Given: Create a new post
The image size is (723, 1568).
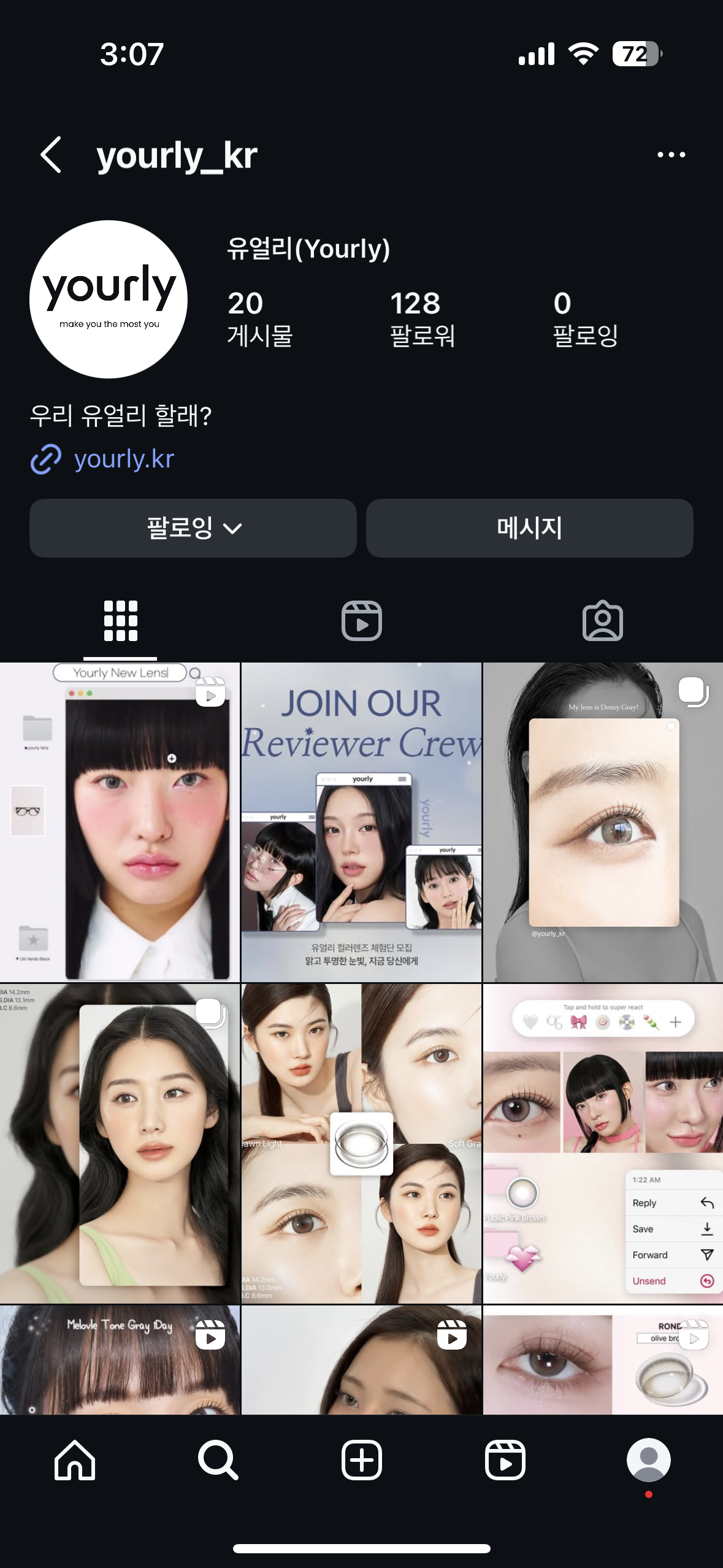Looking at the screenshot, I should (x=361, y=1460).
